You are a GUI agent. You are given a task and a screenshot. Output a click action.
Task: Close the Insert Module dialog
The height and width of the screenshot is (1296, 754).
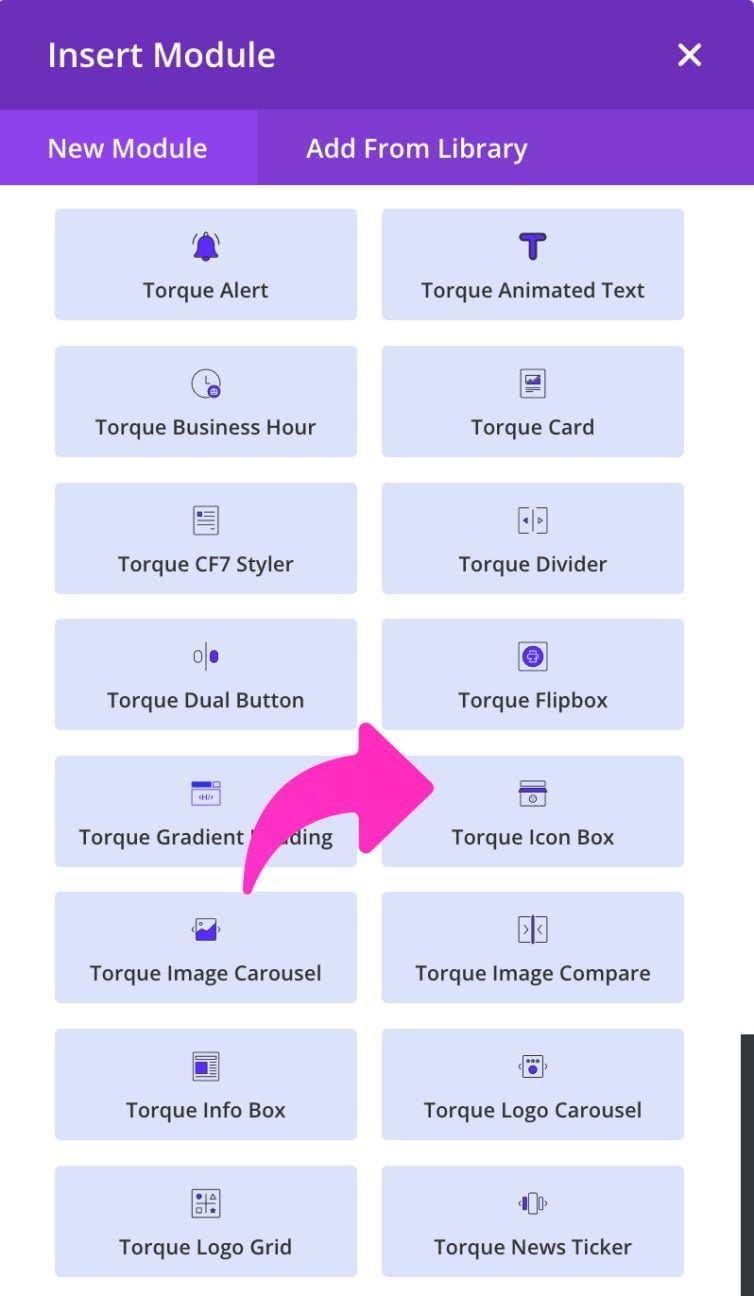coord(689,55)
